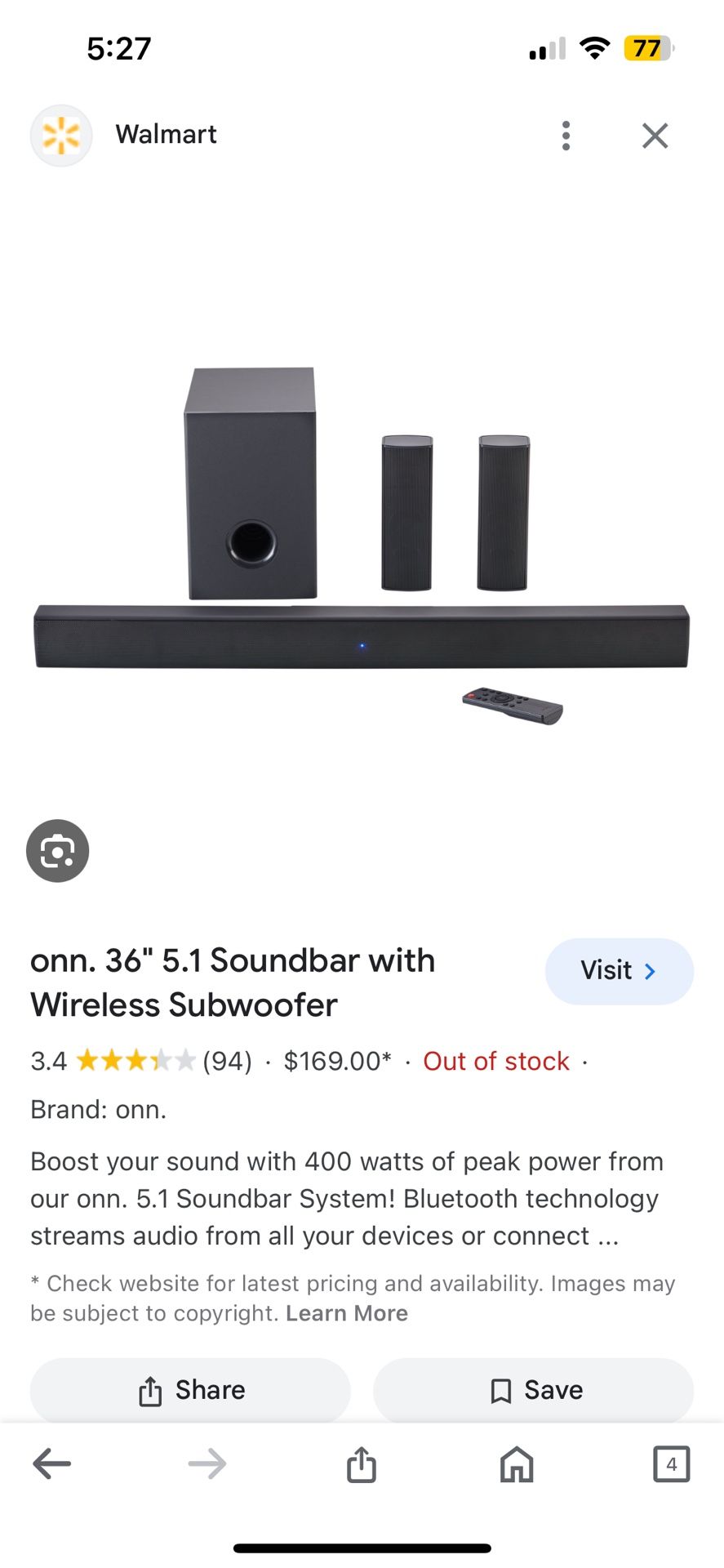The height and width of the screenshot is (1568, 724).
Task: Open the three-dot overflow menu
Action: pyautogui.click(x=565, y=136)
